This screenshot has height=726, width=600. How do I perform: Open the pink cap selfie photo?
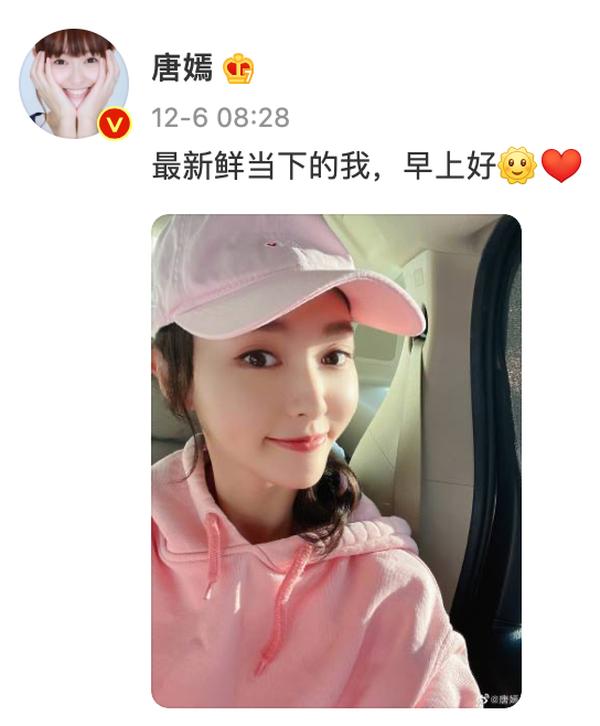point(336,460)
